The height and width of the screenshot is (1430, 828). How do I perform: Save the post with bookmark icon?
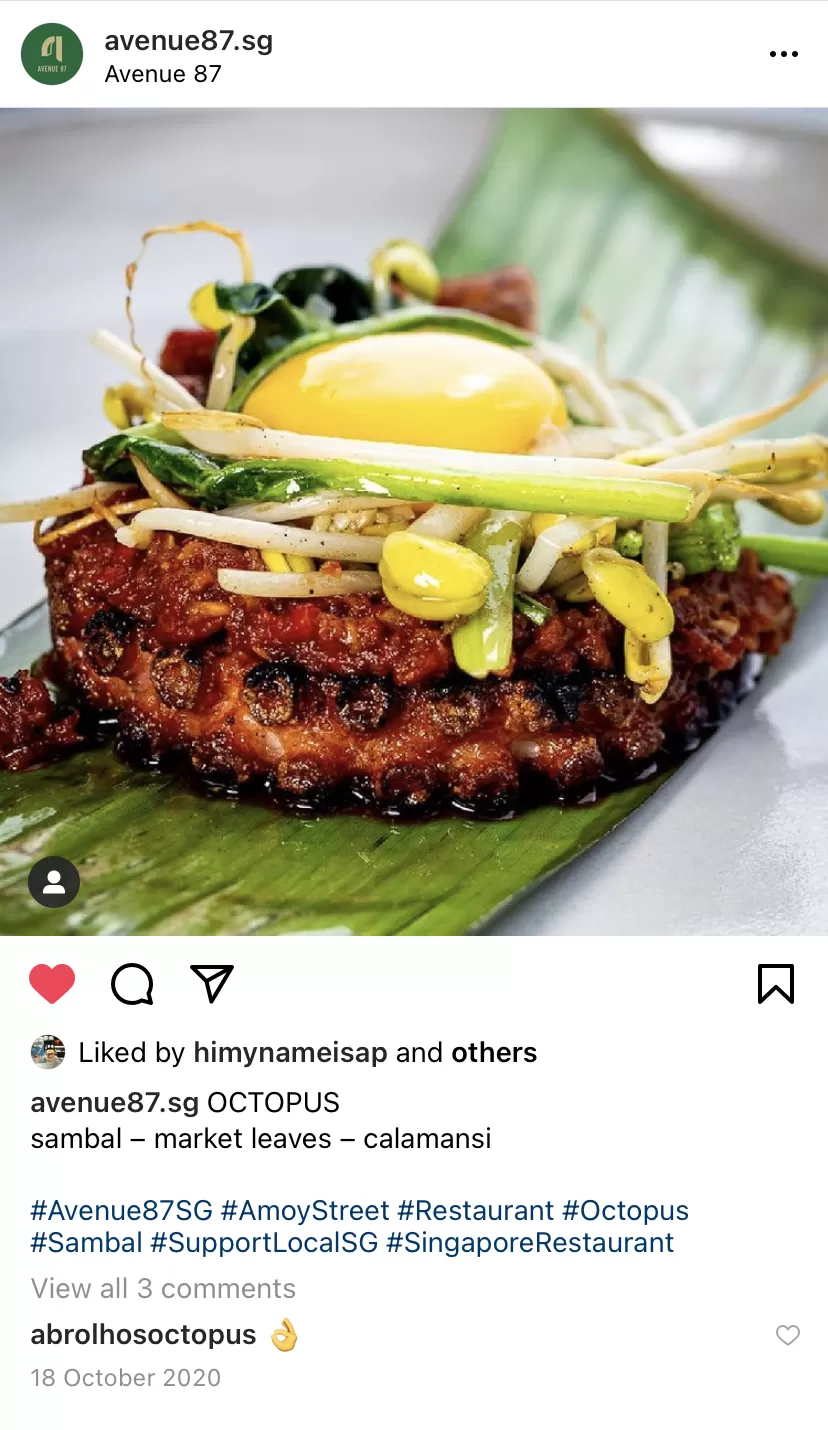[x=776, y=984]
